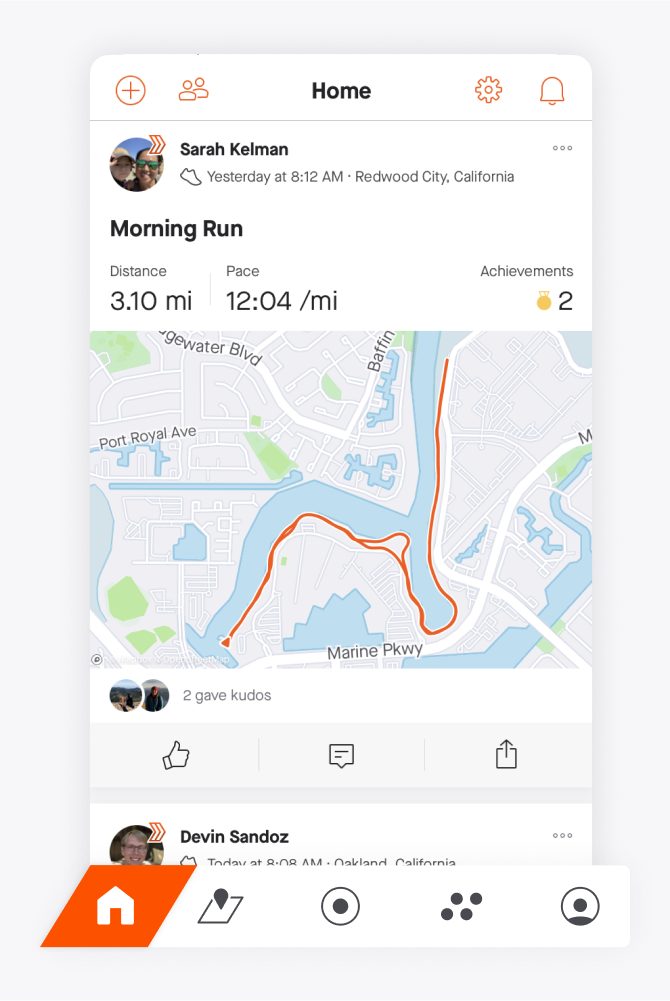Screen dimensions: 670x1001
Task: Switch to the Groups tab
Action: click(x=461, y=908)
